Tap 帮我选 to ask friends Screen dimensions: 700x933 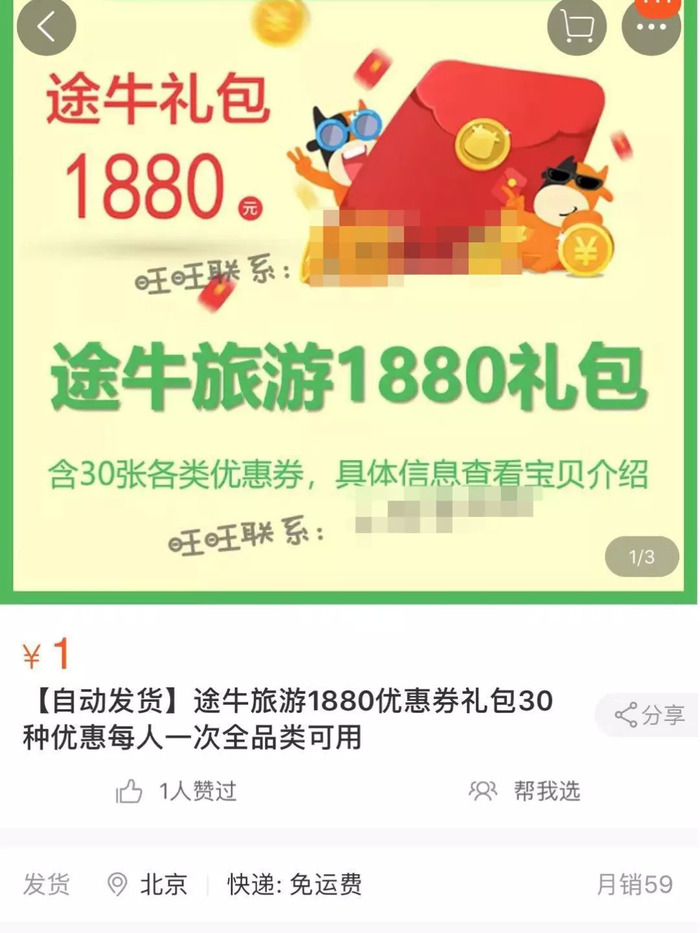click(x=524, y=792)
